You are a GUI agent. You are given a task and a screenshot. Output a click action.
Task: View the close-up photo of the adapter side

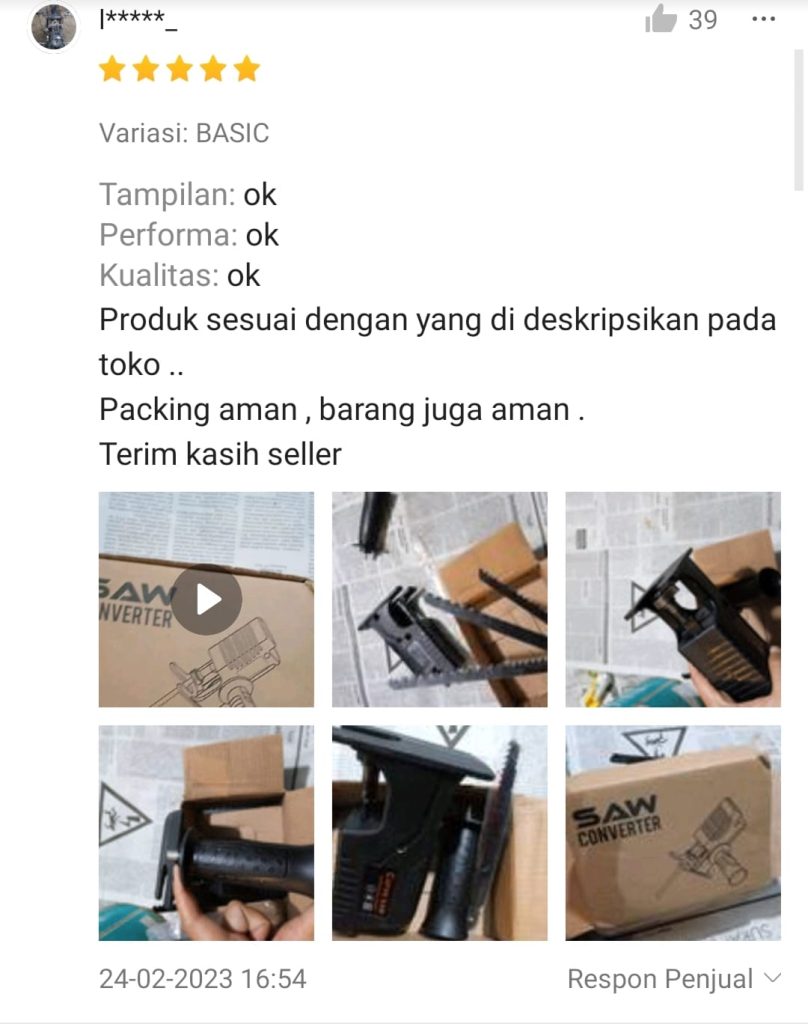click(x=440, y=833)
